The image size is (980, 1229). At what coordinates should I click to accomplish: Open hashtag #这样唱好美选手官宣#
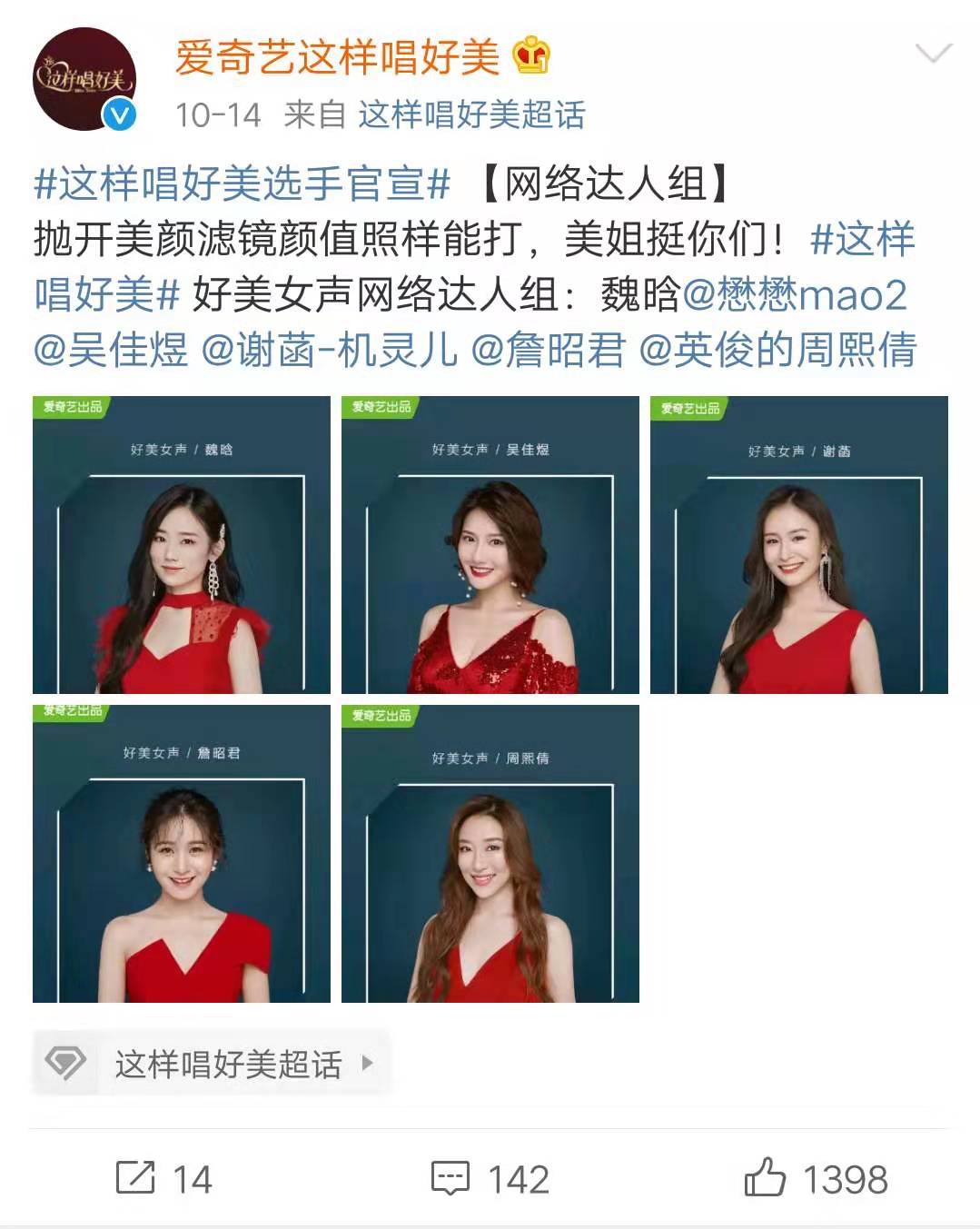pos(243,184)
